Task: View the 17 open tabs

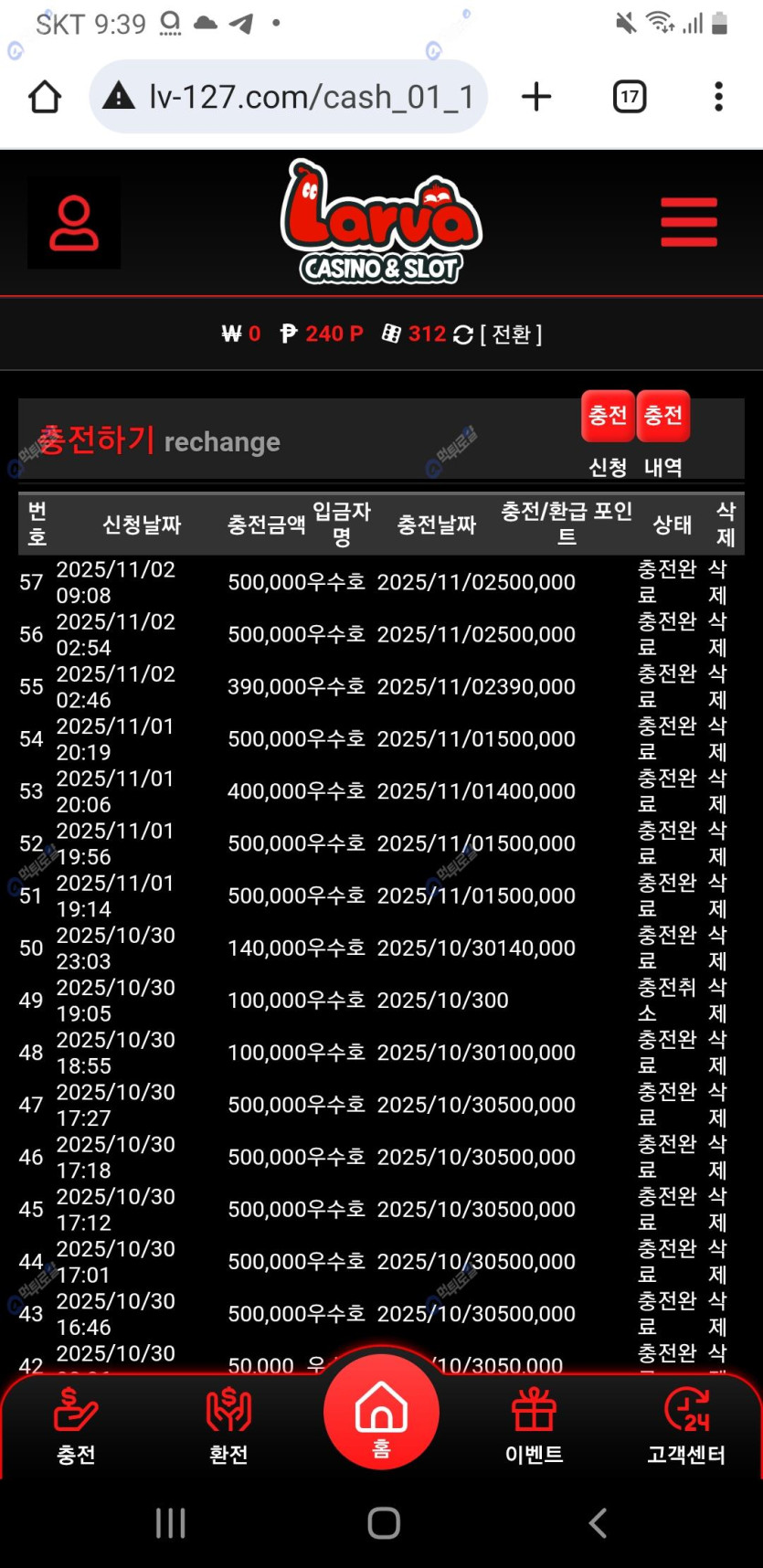Action: pos(630,97)
